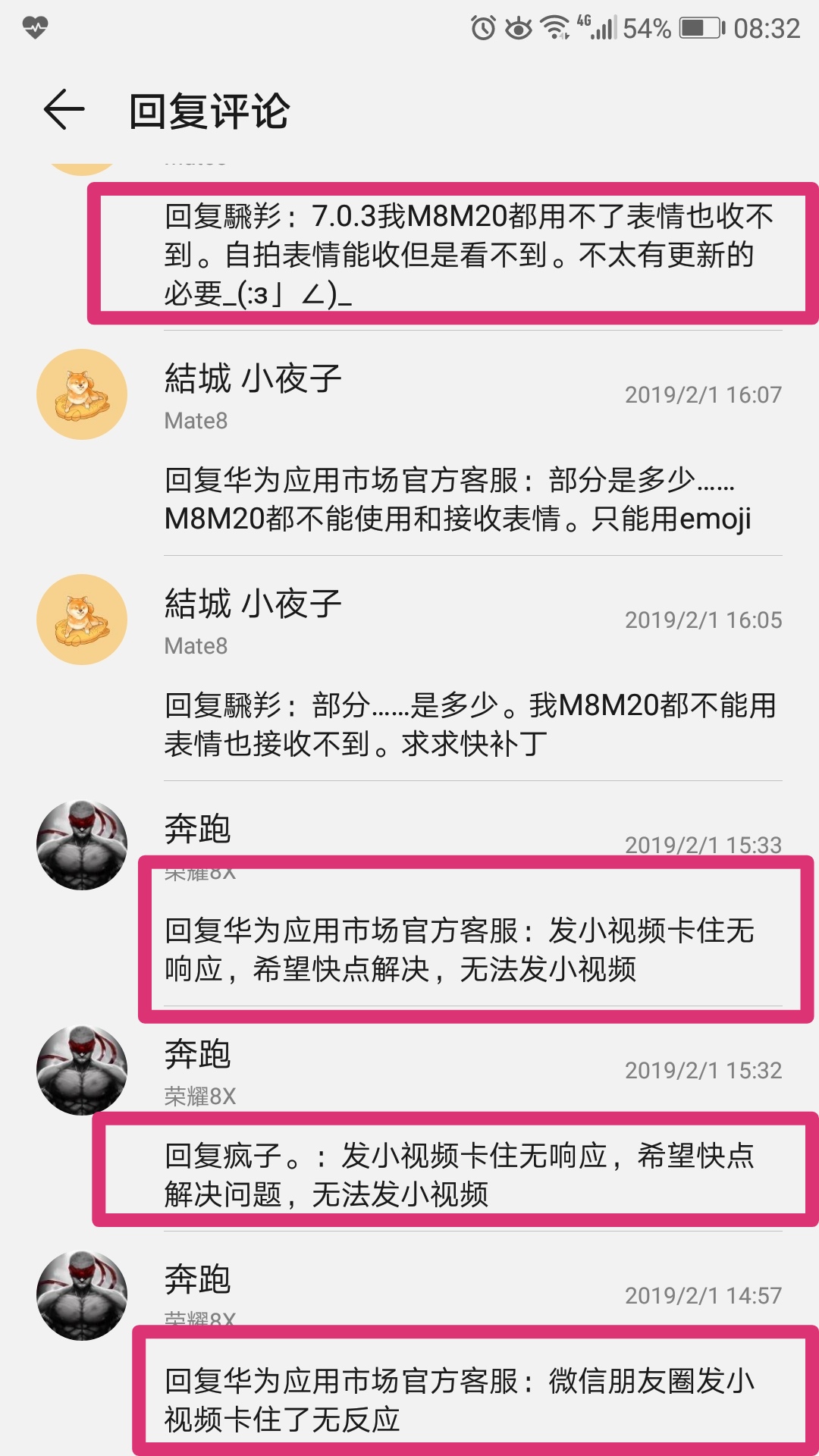Select the timestamp 2019/2/1 16:07

[701, 395]
